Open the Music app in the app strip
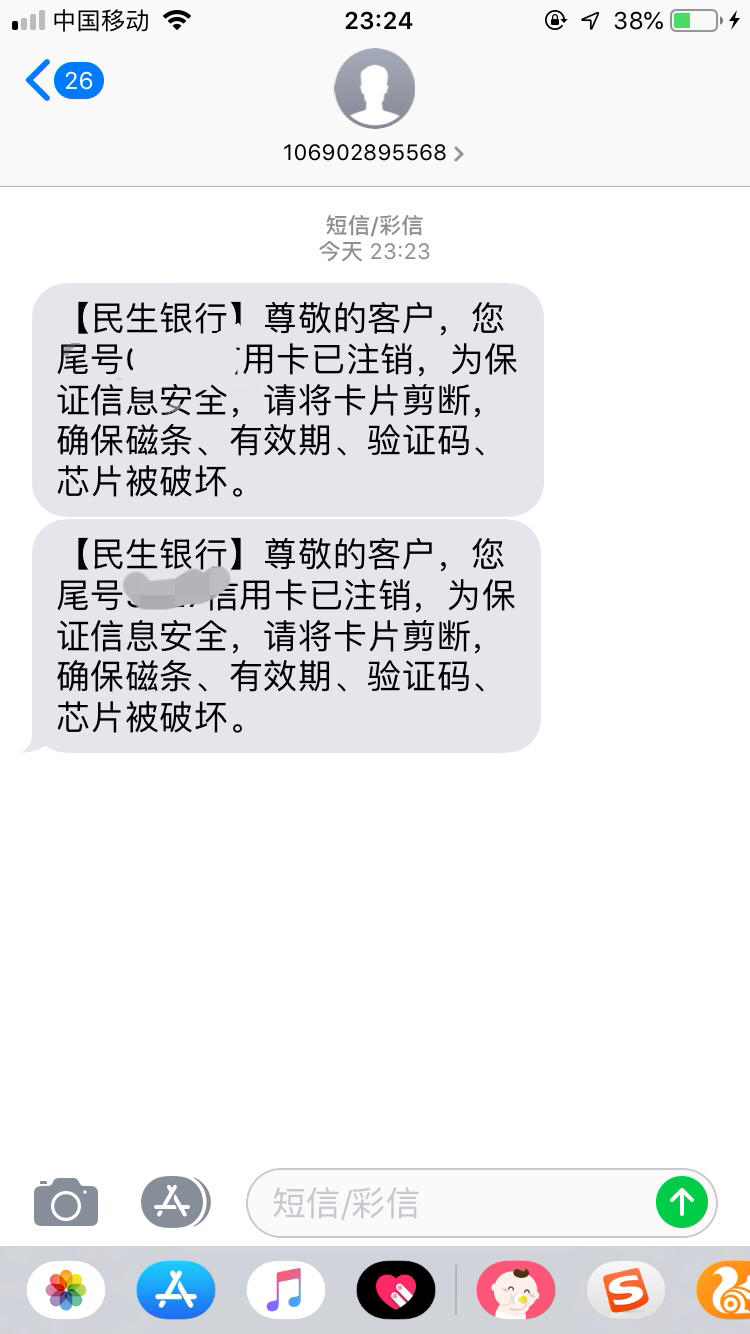Image resolution: width=750 pixels, height=1334 pixels. point(286,1289)
